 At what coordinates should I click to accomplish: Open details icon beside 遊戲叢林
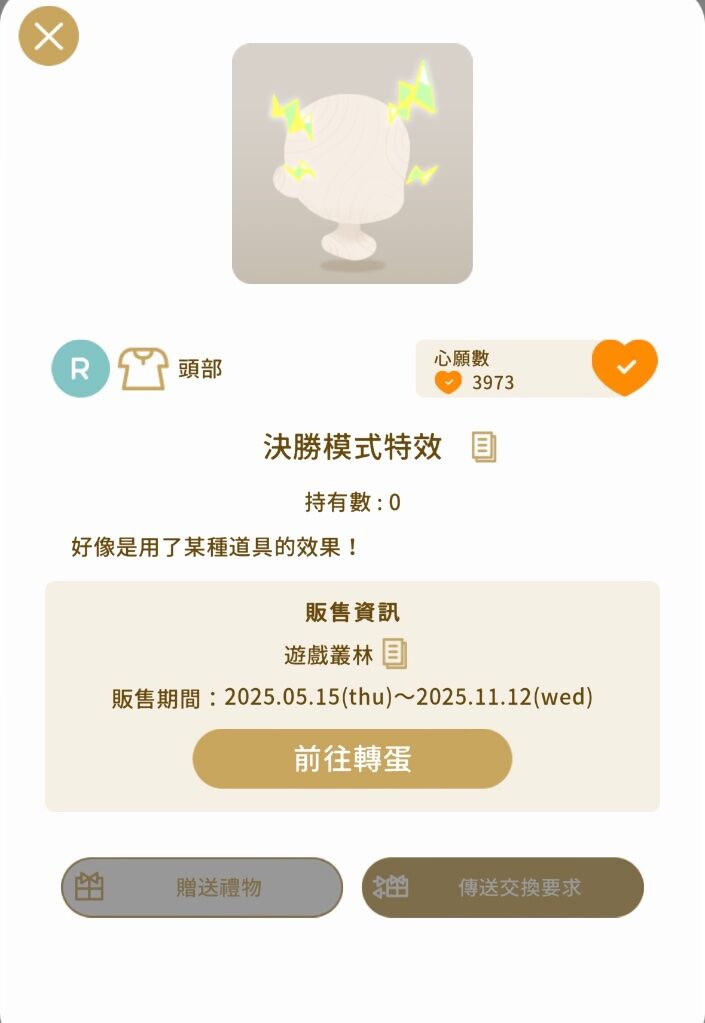click(395, 655)
